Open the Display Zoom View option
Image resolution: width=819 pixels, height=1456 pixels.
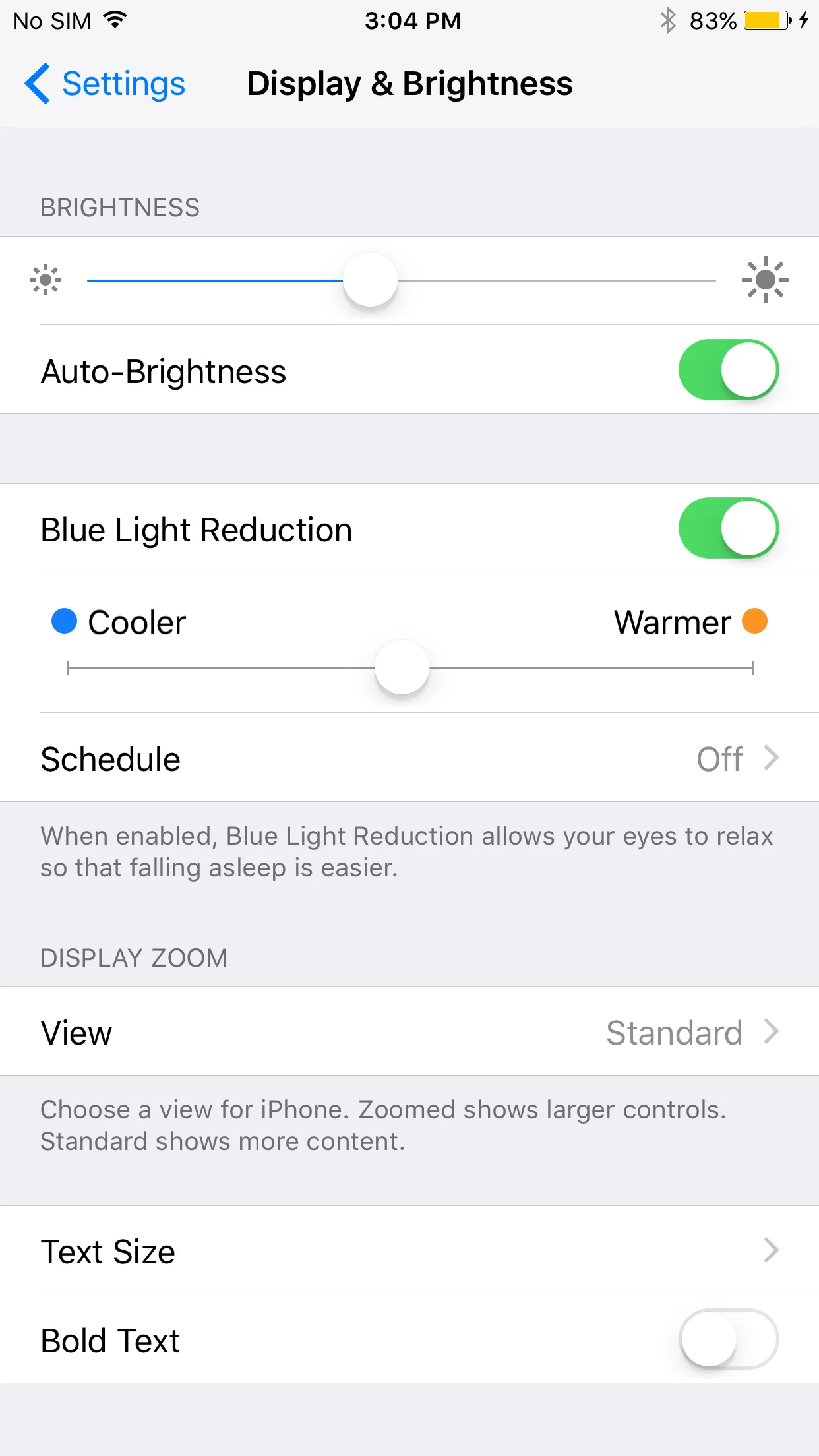pyautogui.click(x=409, y=1032)
